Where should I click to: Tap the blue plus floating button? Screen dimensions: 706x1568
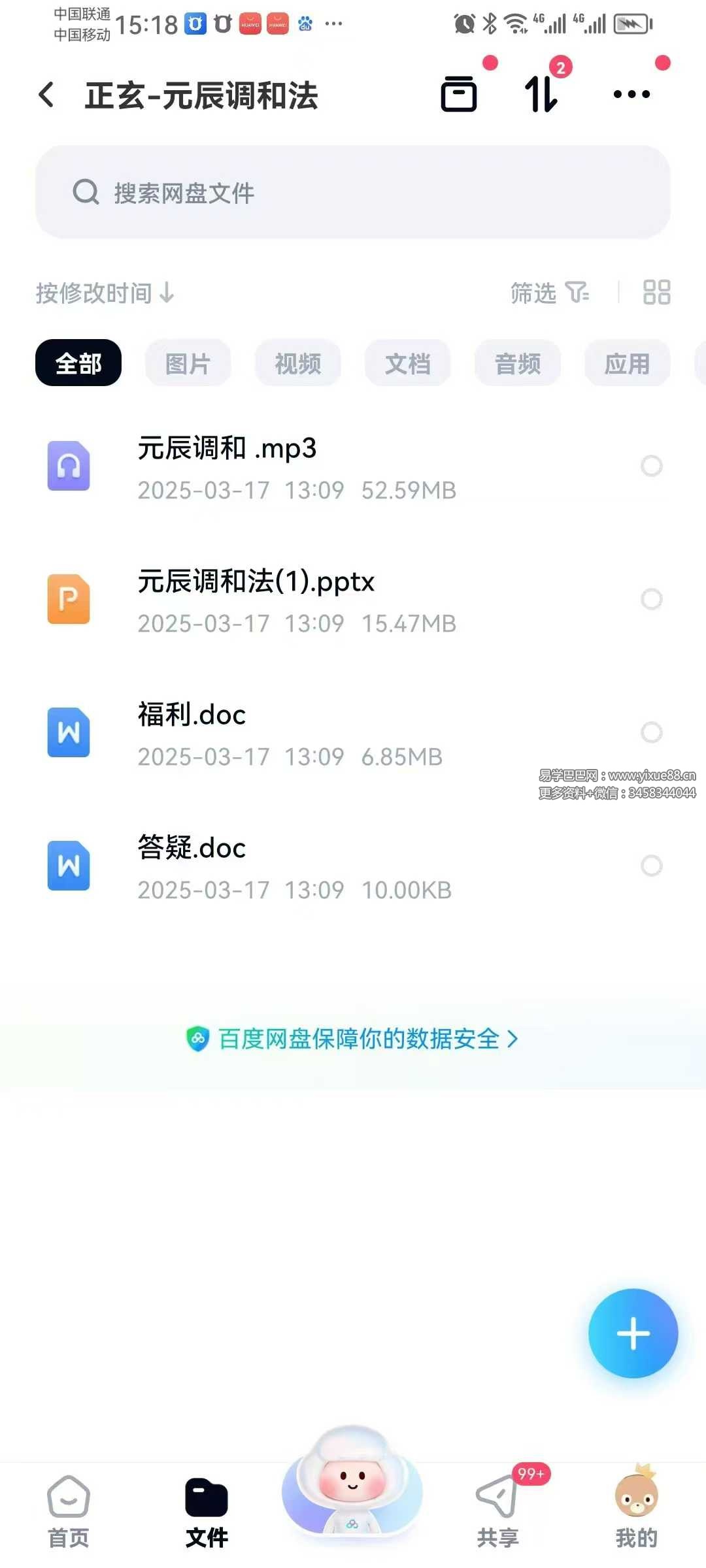click(633, 1333)
